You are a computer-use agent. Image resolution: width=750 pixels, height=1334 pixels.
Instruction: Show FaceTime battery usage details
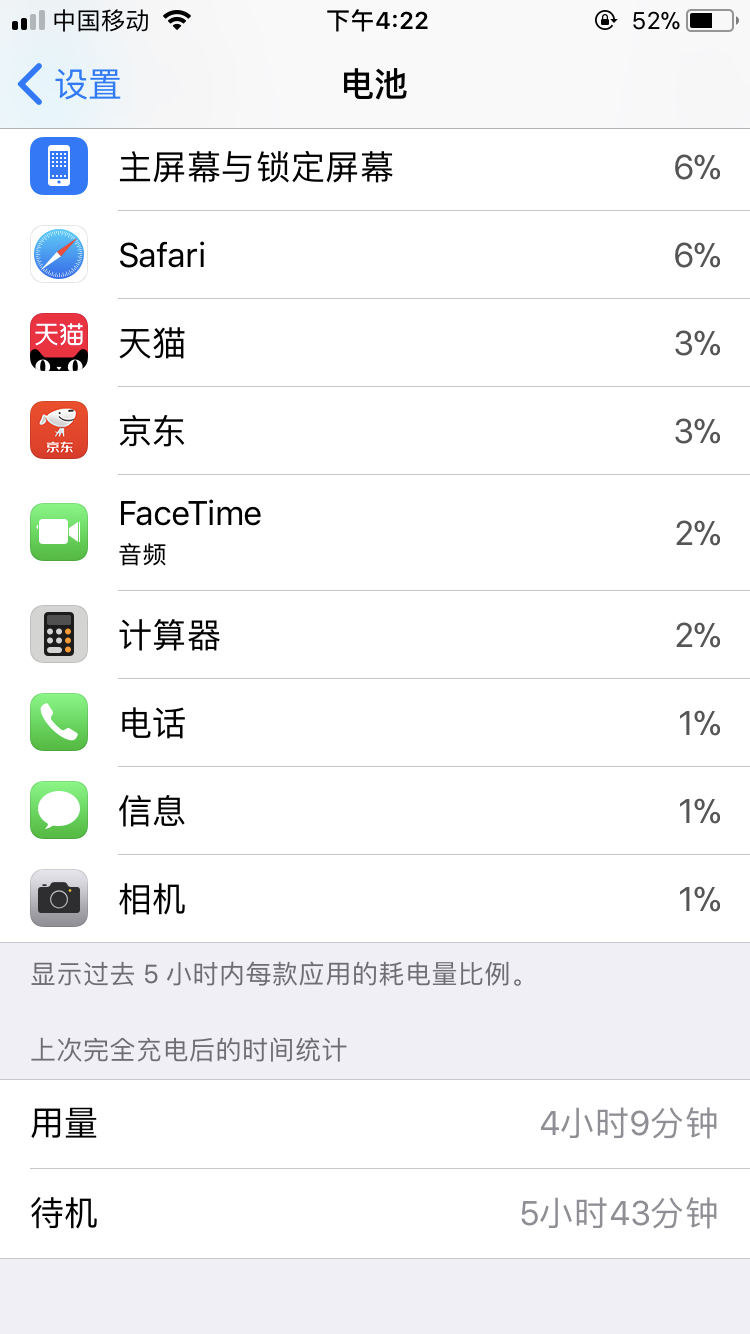pyautogui.click(x=375, y=533)
